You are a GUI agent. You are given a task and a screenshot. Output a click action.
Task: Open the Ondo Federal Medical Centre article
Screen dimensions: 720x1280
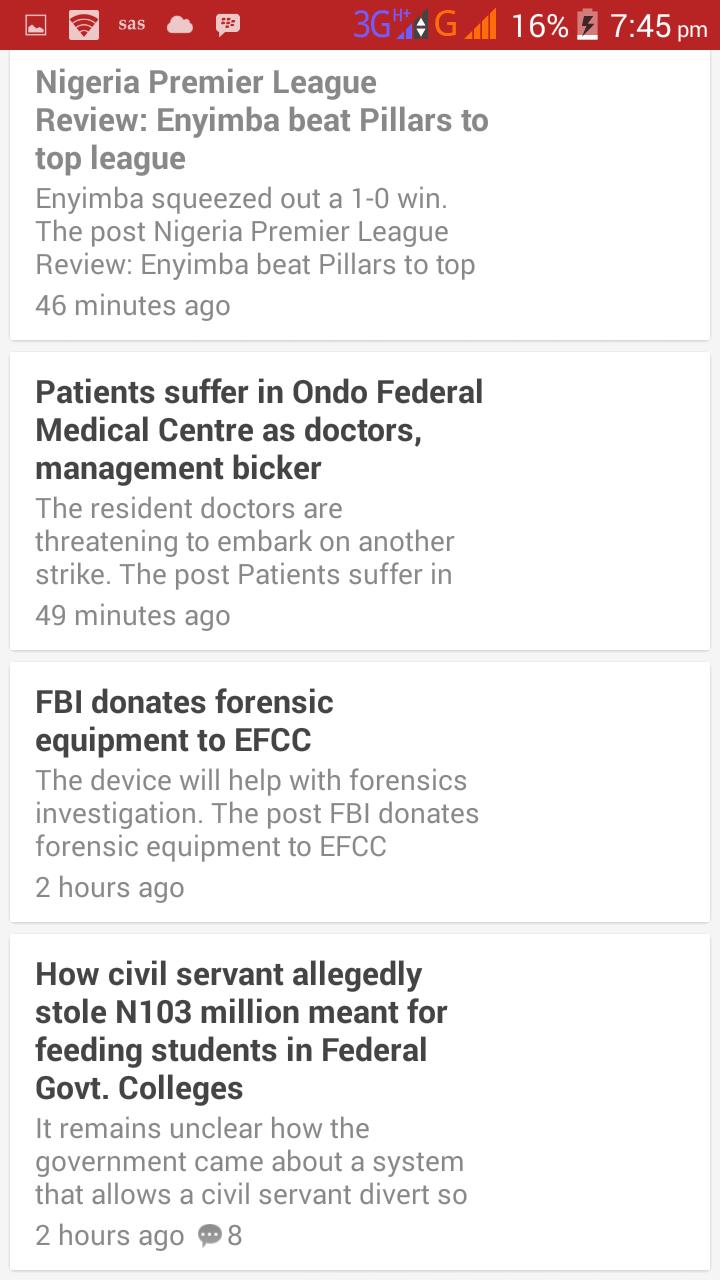(259, 429)
